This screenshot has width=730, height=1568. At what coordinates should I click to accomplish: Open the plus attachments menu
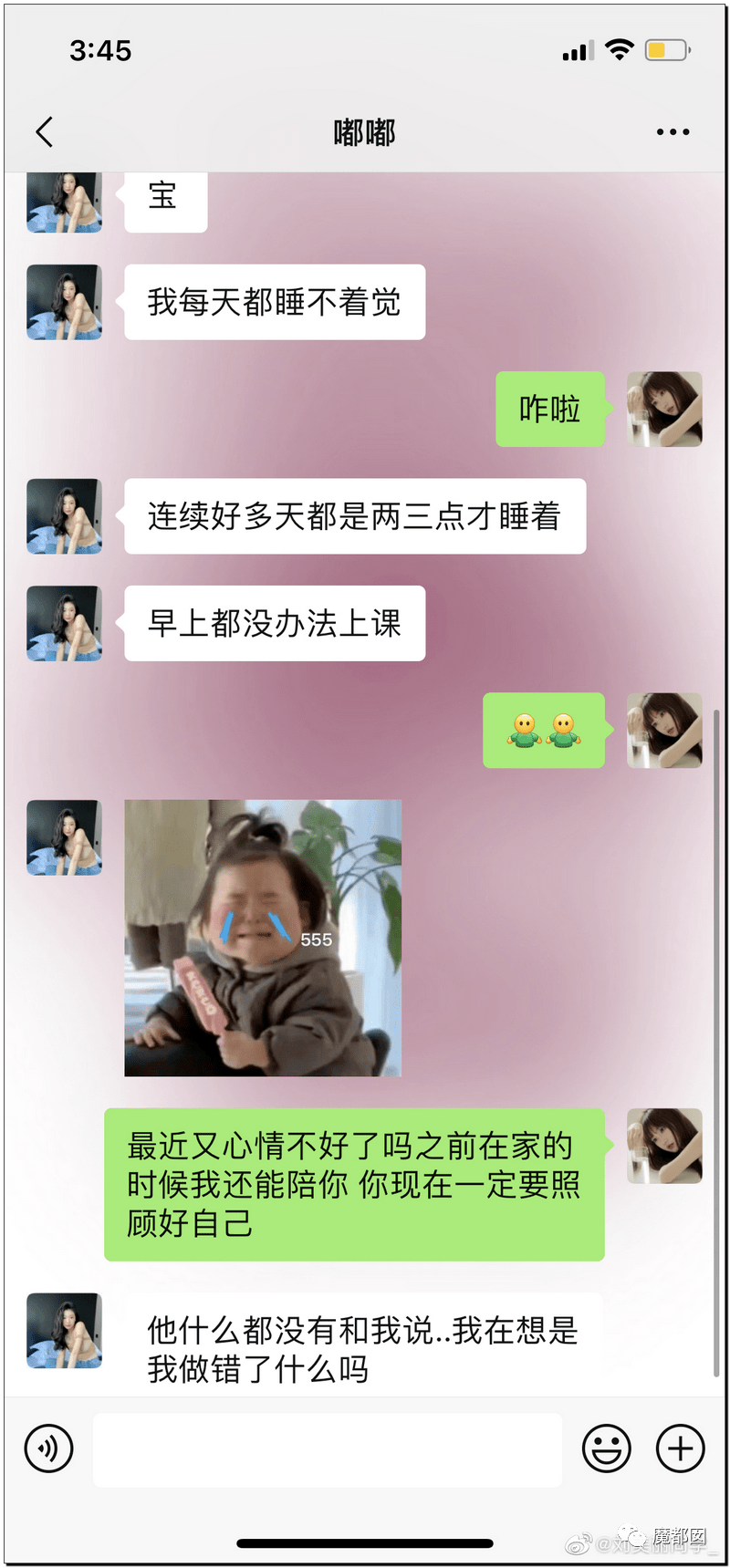point(681,1448)
